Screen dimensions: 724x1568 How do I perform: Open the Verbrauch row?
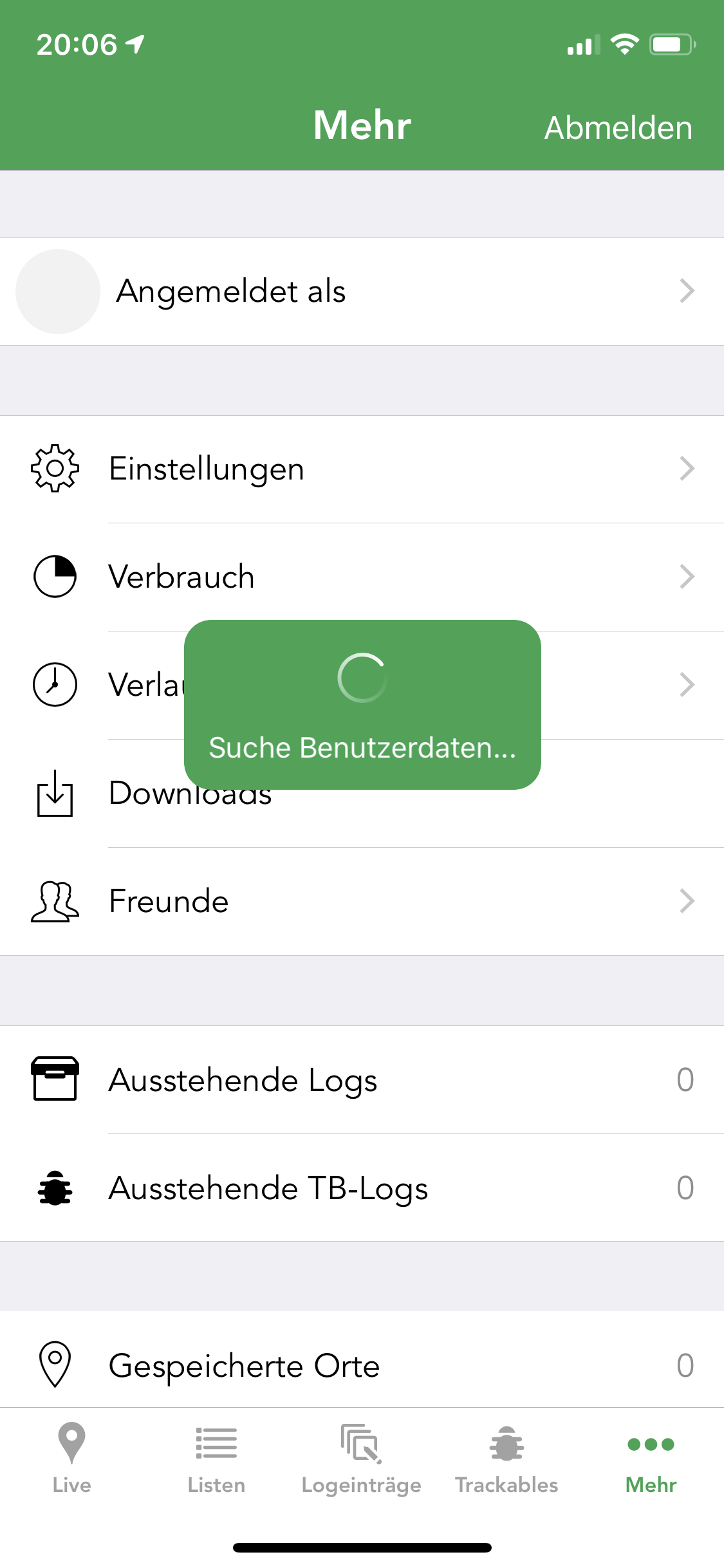[x=362, y=577]
